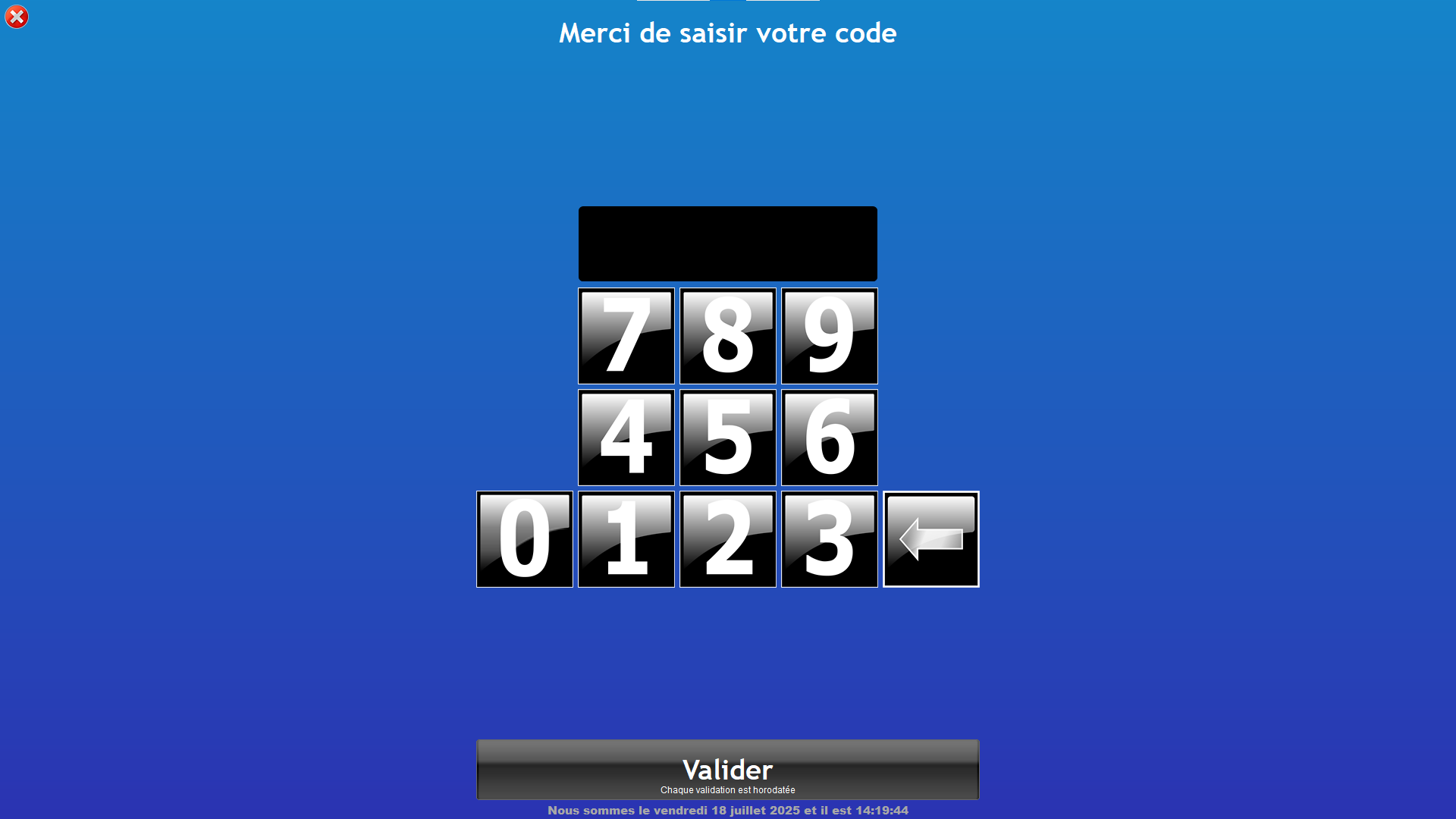The height and width of the screenshot is (819, 1456).
Task: Enter digit 7 on the keypad
Action: (x=626, y=336)
